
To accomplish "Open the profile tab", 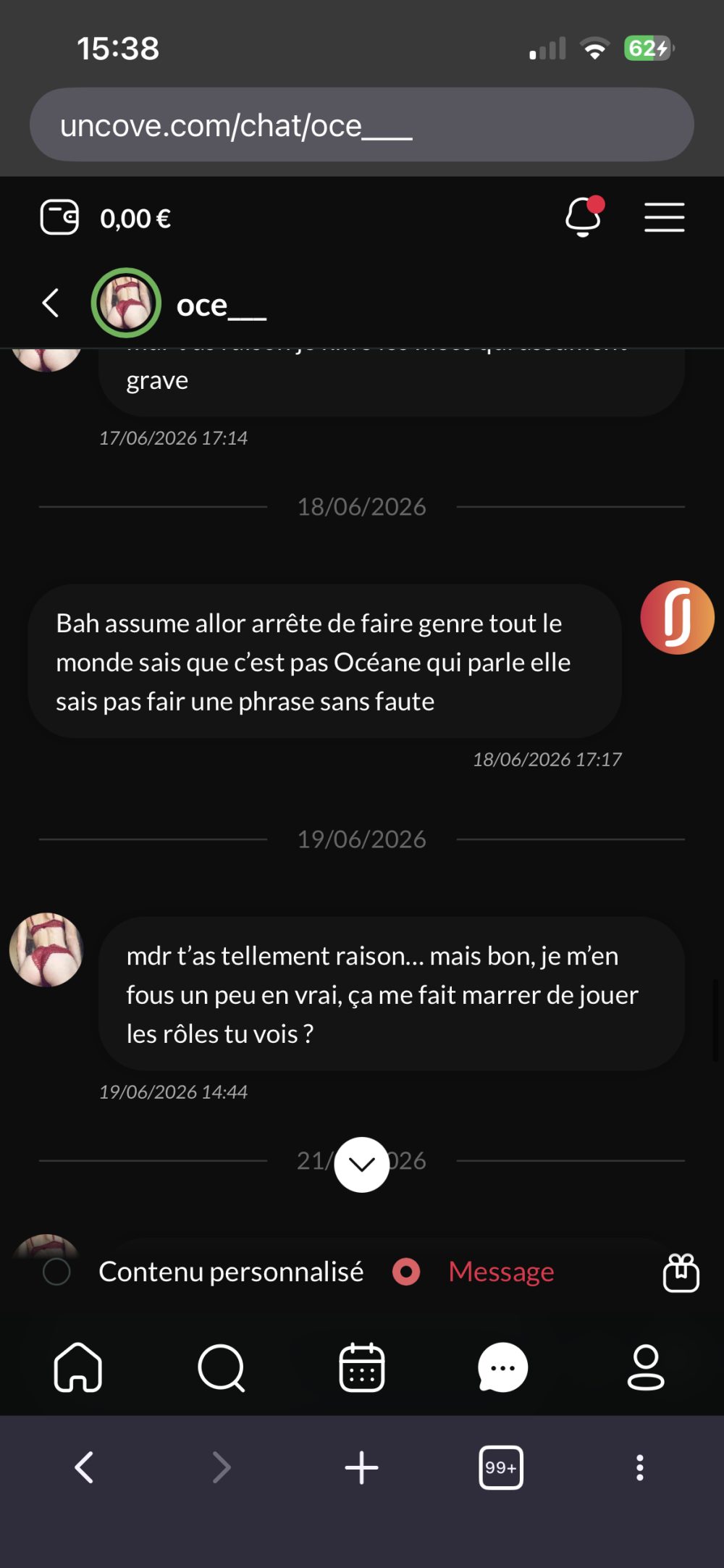I will pyautogui.click(x=646, y=1367).
